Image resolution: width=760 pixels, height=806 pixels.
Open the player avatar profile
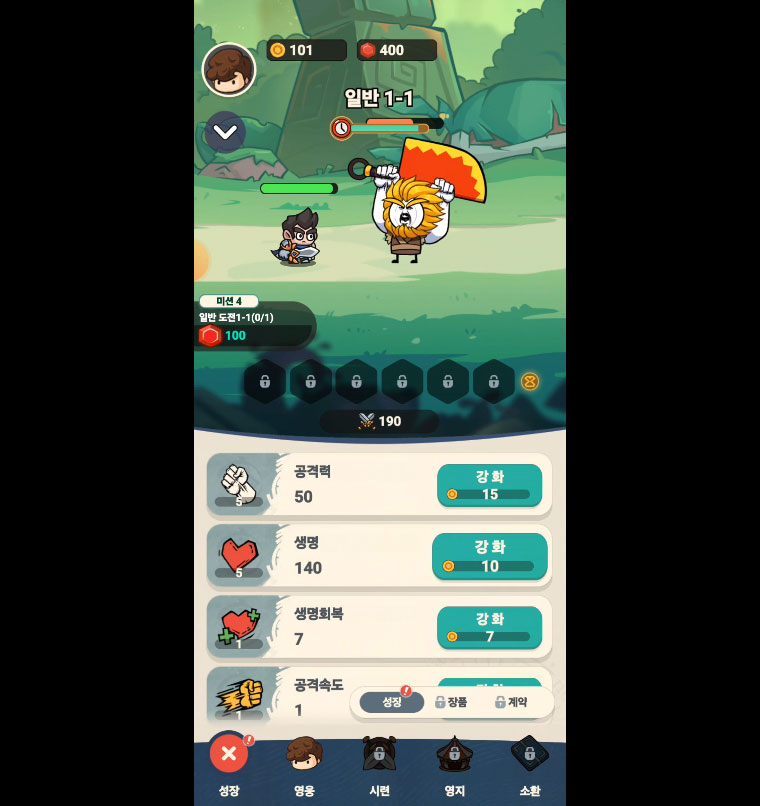pyautogui.click(x=229, y=69)
